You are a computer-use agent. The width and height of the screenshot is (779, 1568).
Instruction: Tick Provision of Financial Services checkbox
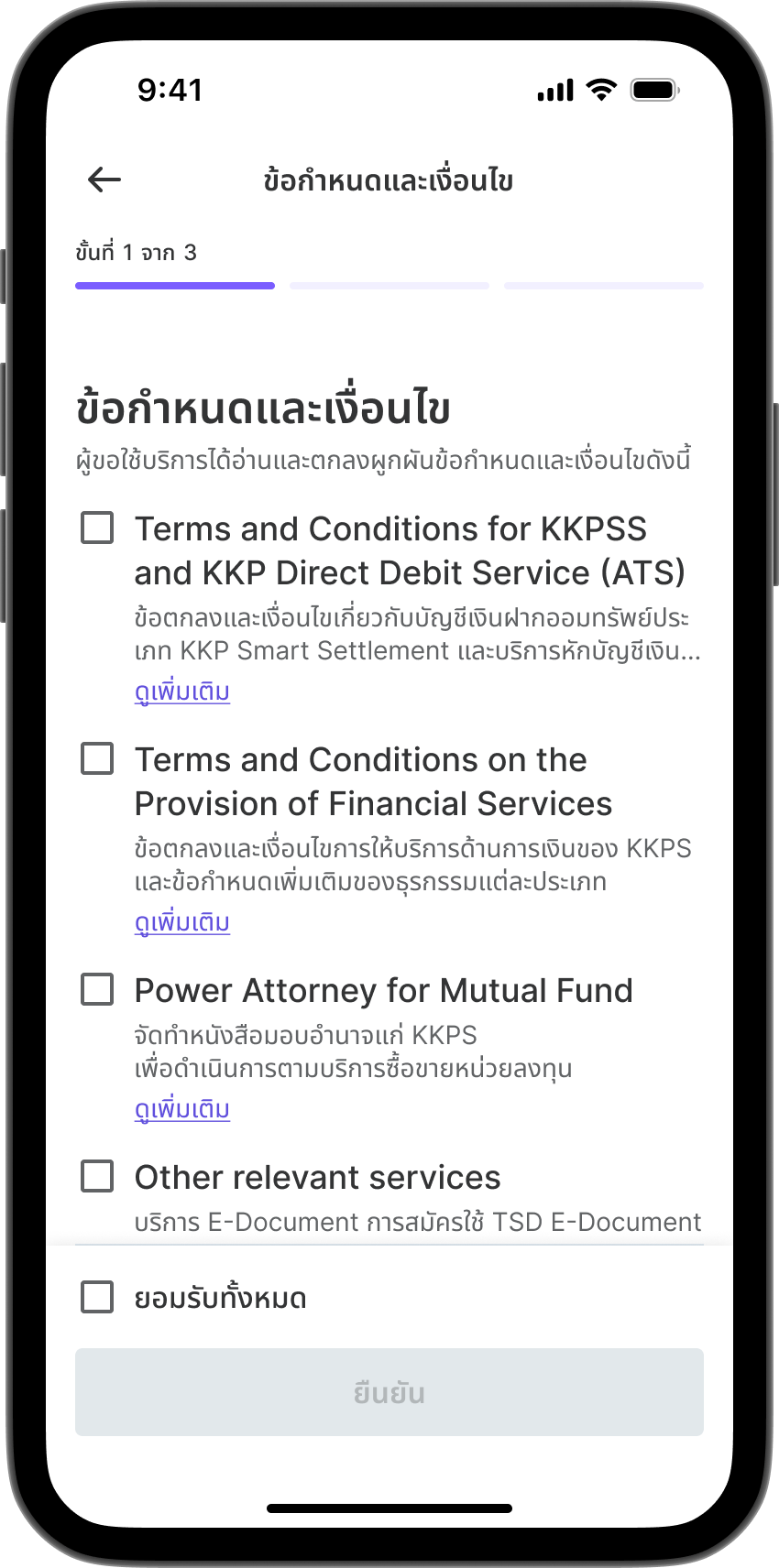[97, 758]
